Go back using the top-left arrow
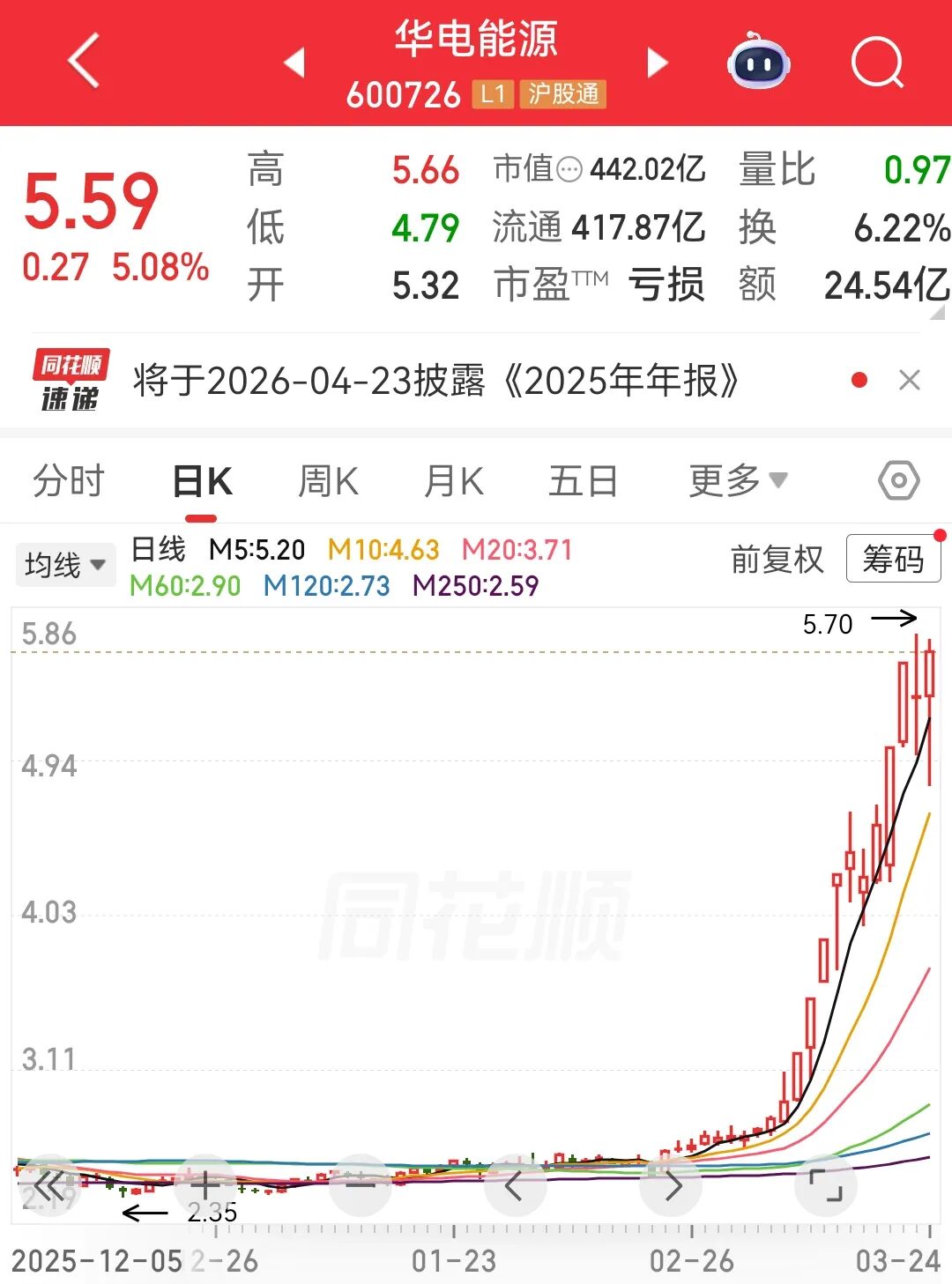Screen dimensions: 952x1284 click(84, 62)
